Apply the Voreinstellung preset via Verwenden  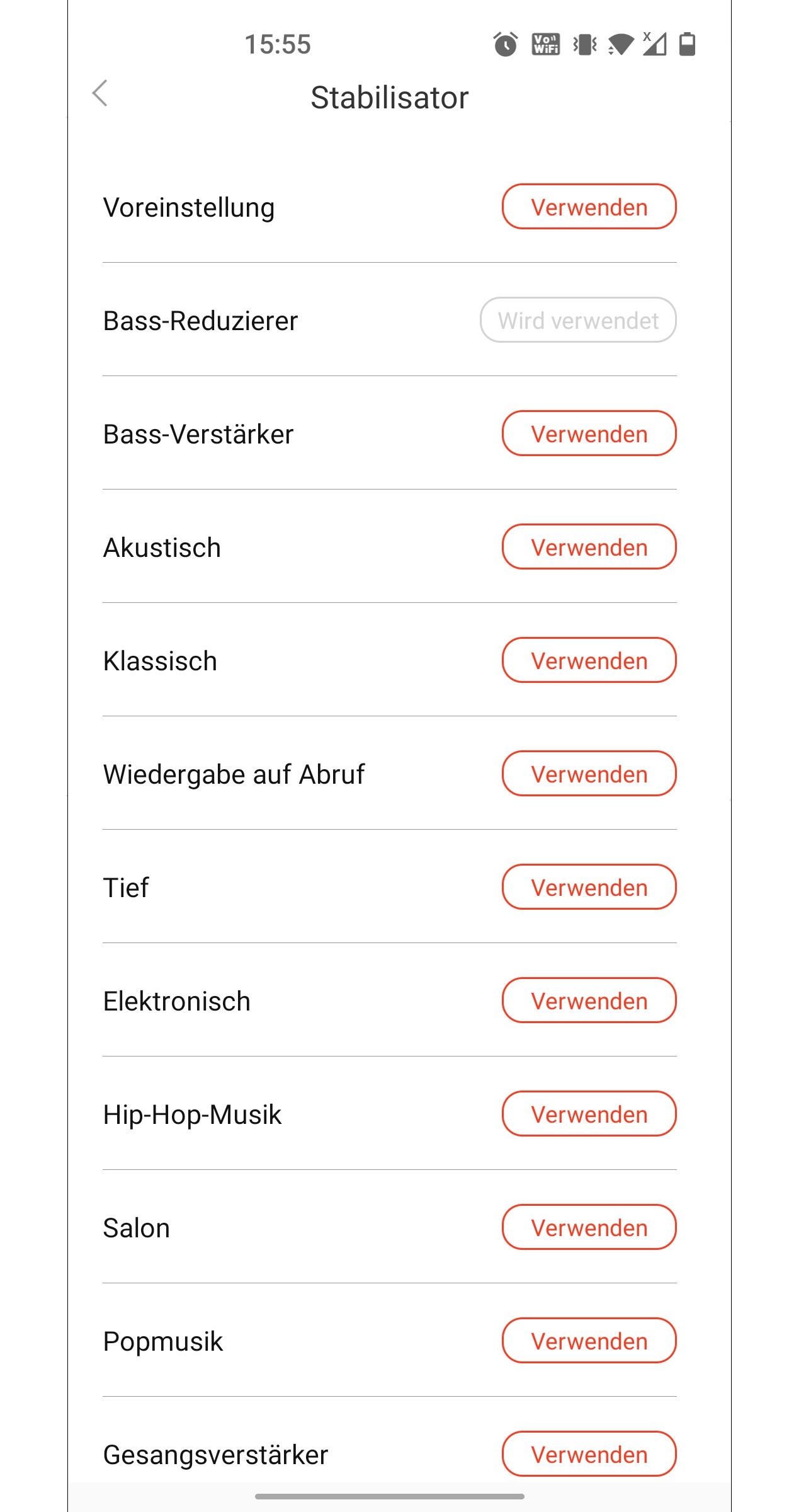point(589,207)
